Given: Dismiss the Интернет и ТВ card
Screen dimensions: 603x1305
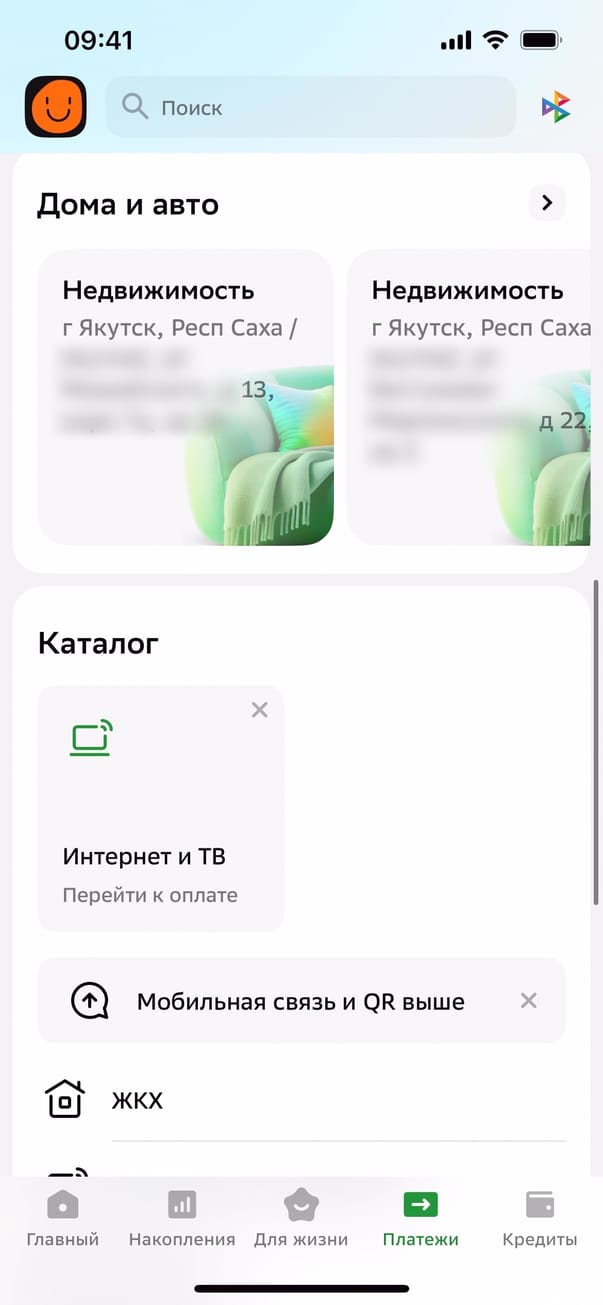Looking at the screenshot, I should (259, 710).
